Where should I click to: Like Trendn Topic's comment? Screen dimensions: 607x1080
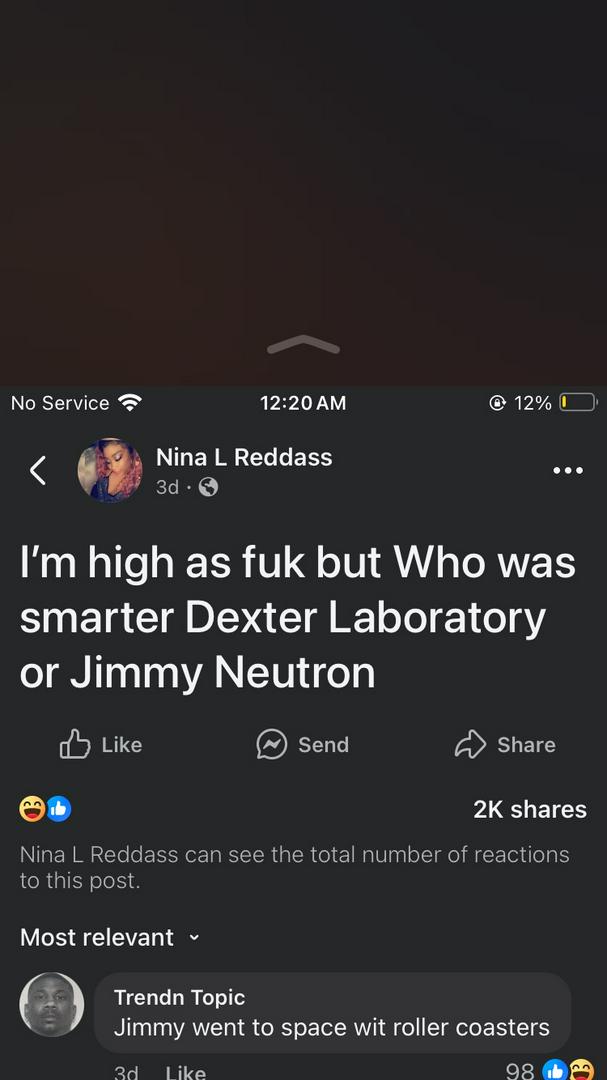click(x=185, y=1072)
